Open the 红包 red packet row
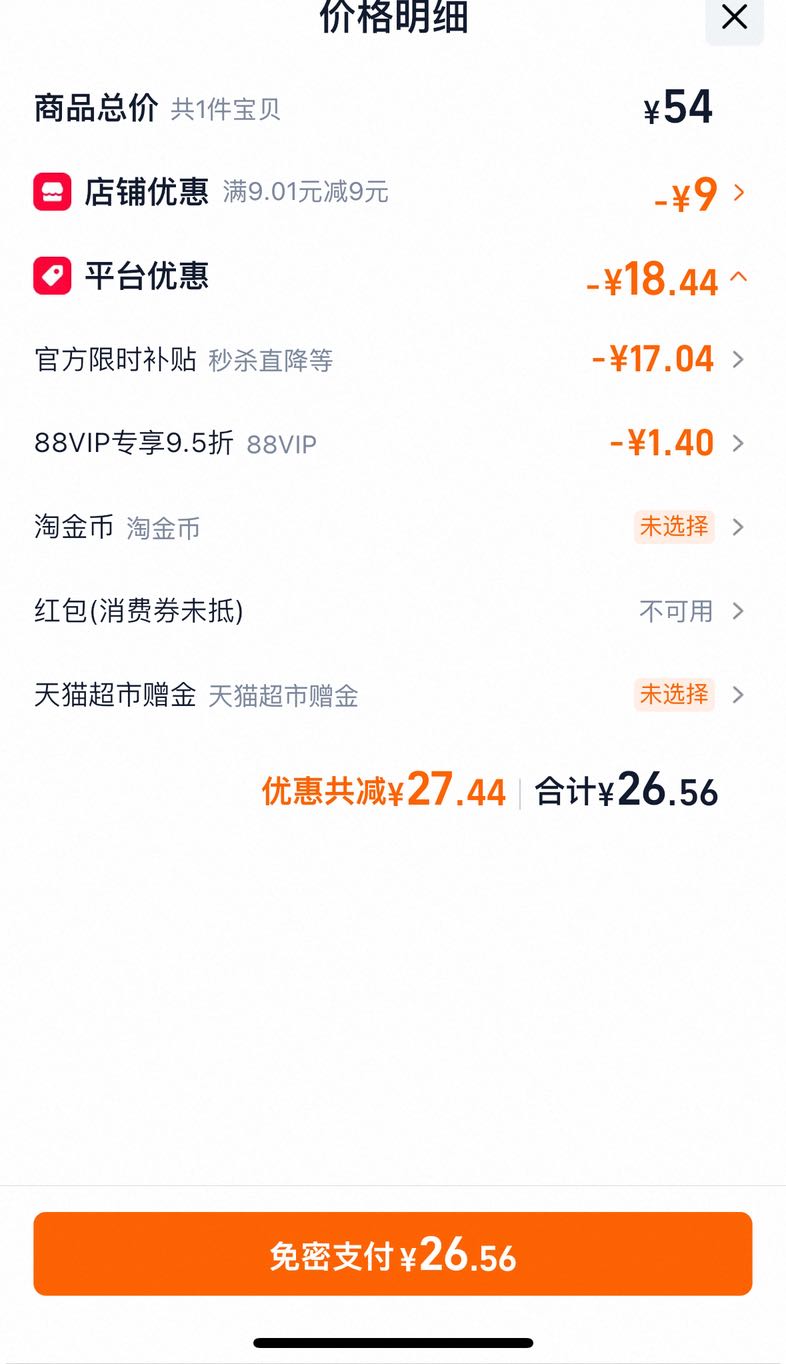Image resolution: width=786 pixels, height=1364 pixels. click(392, 611)
